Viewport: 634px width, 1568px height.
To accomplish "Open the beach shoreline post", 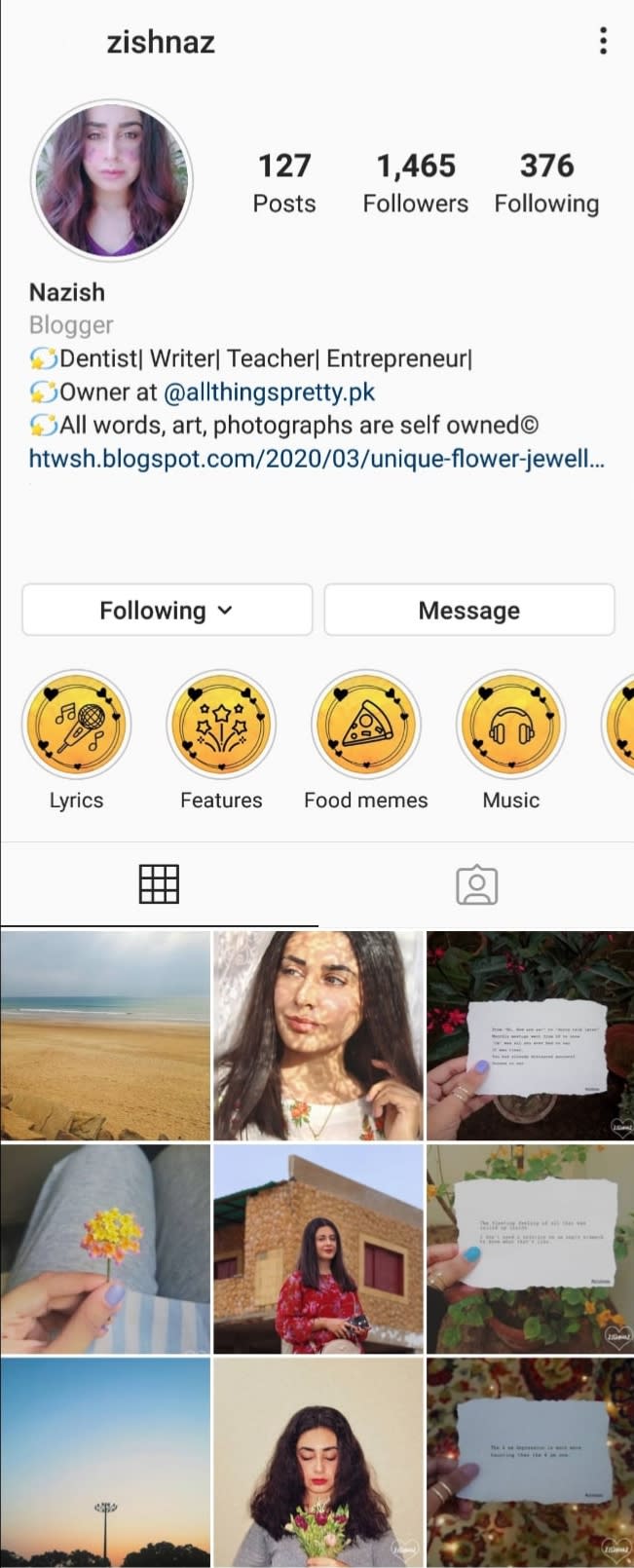I will 105,1035.
